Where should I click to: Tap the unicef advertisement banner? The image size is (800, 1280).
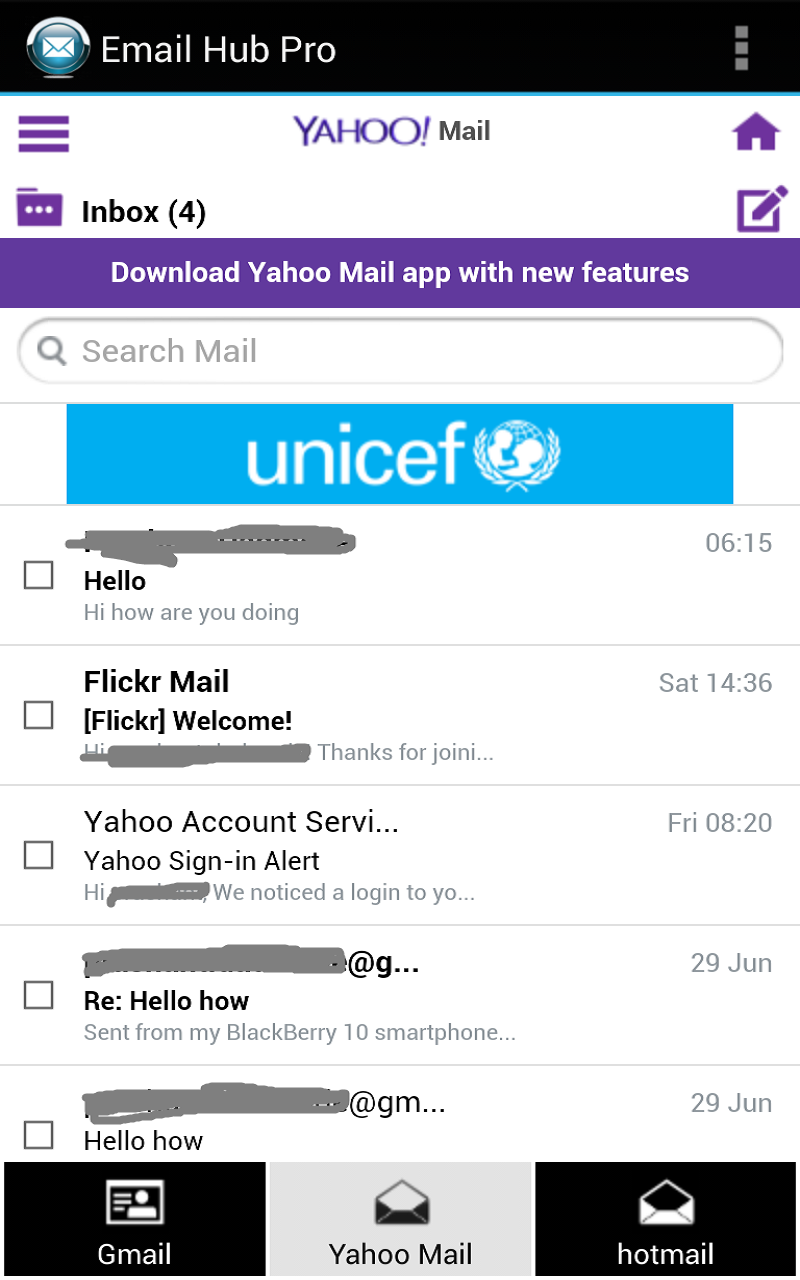coord(399,453)
